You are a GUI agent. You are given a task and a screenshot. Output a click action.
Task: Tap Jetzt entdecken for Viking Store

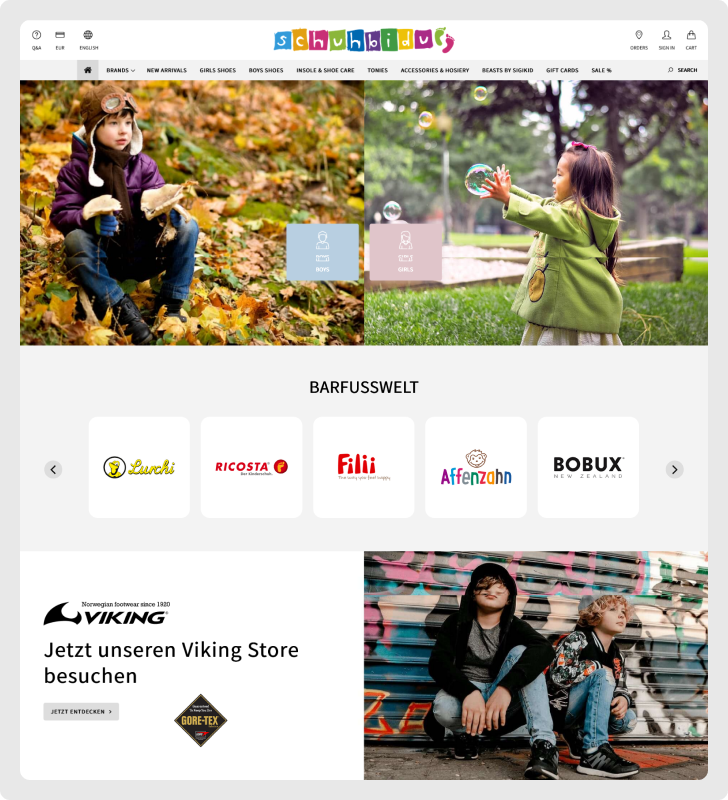point(81,712)
